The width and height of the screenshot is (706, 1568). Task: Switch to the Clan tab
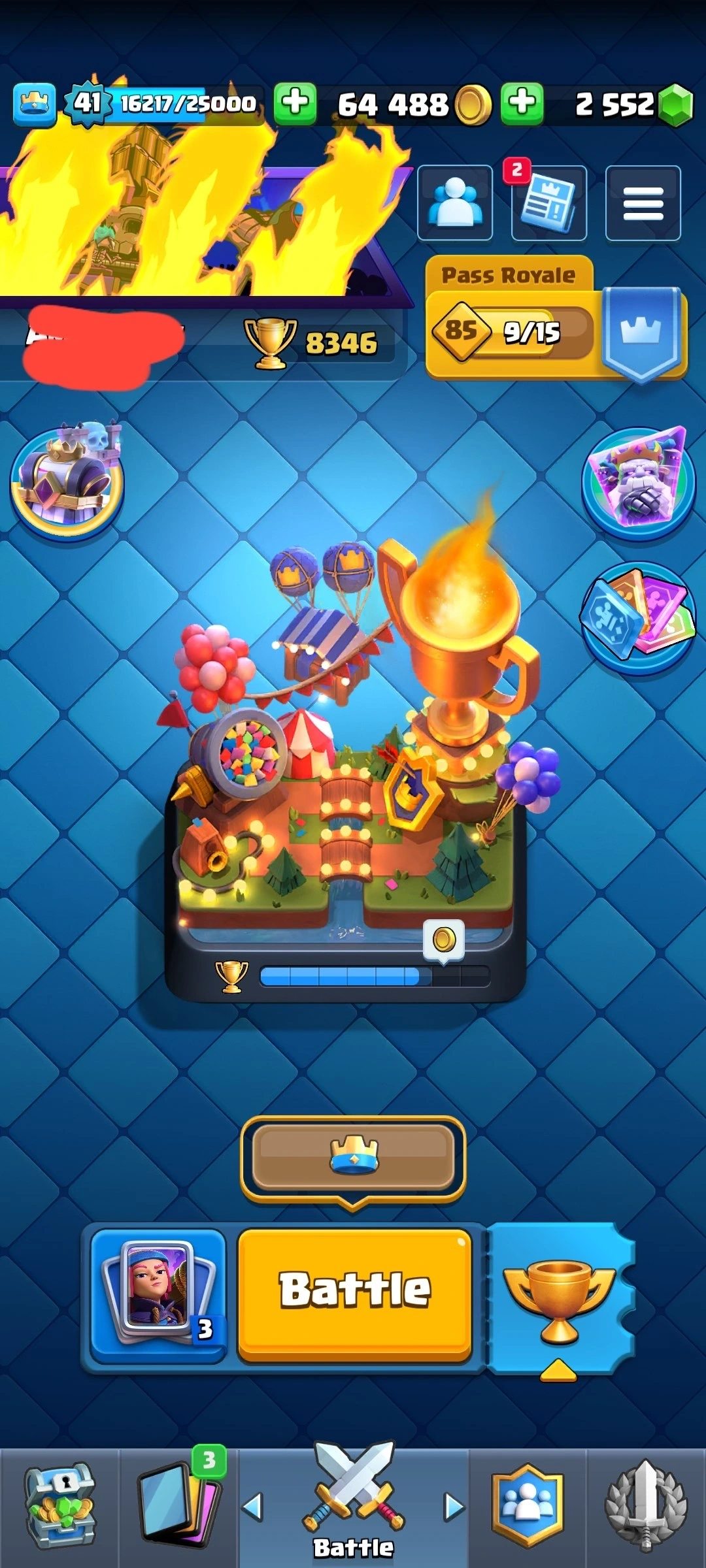tap(528, 1506)
